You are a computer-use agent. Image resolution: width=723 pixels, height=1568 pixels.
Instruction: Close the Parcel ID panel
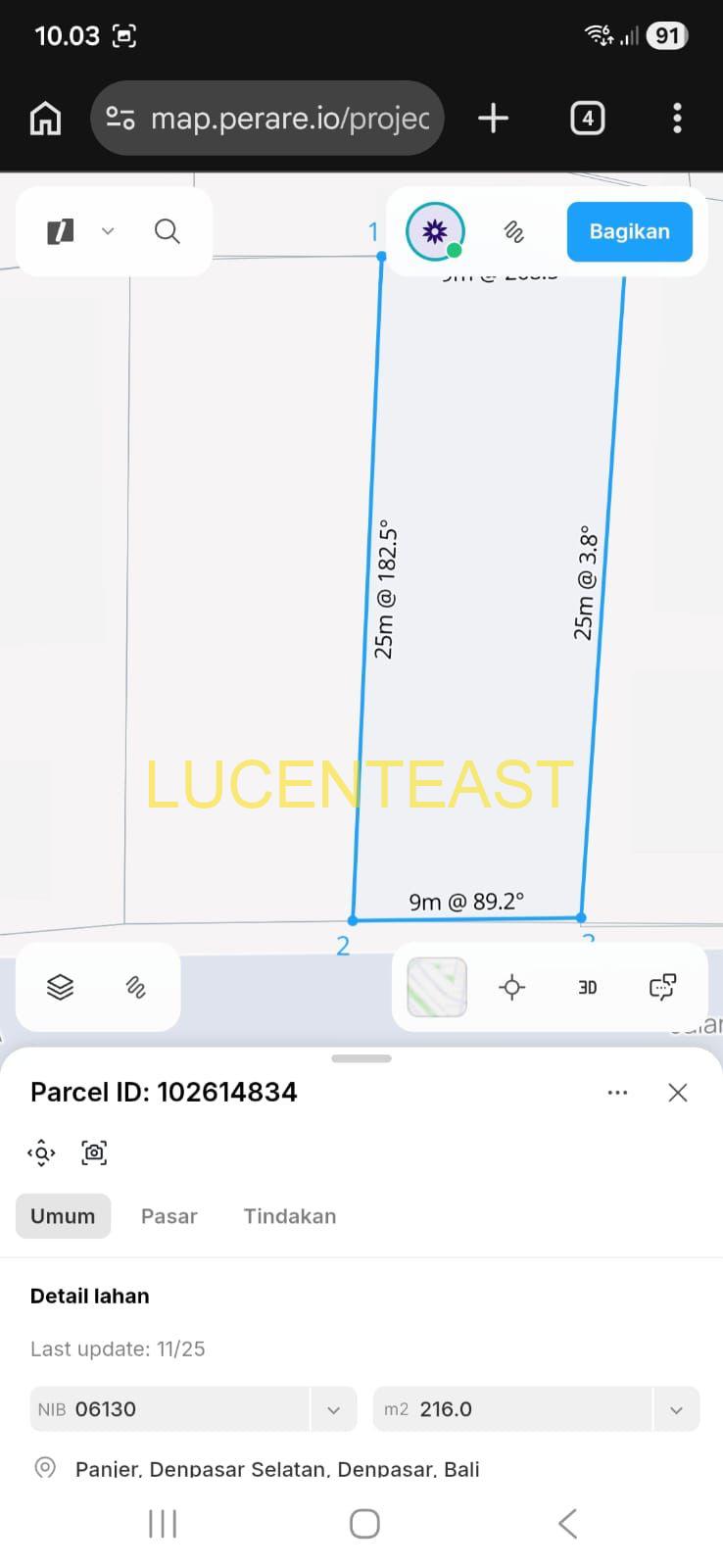coord(677,1093)
